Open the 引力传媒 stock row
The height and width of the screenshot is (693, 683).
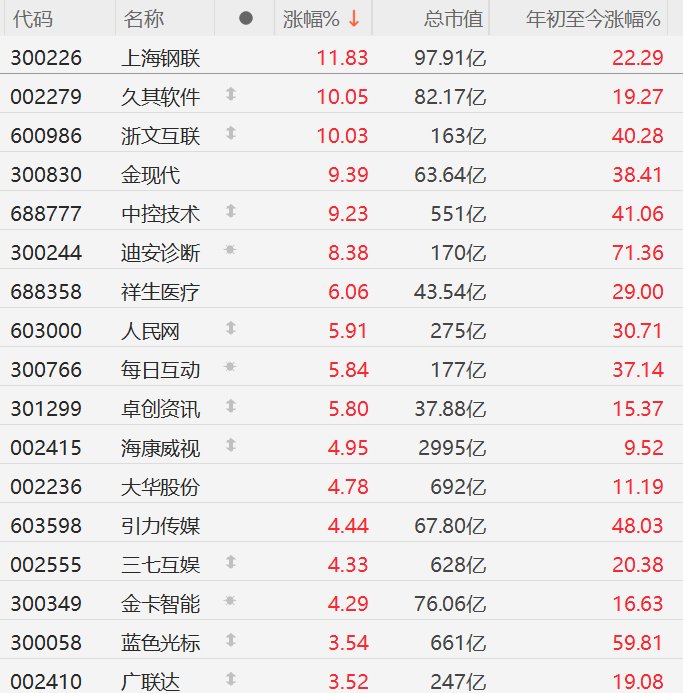(x=160, y=526)
